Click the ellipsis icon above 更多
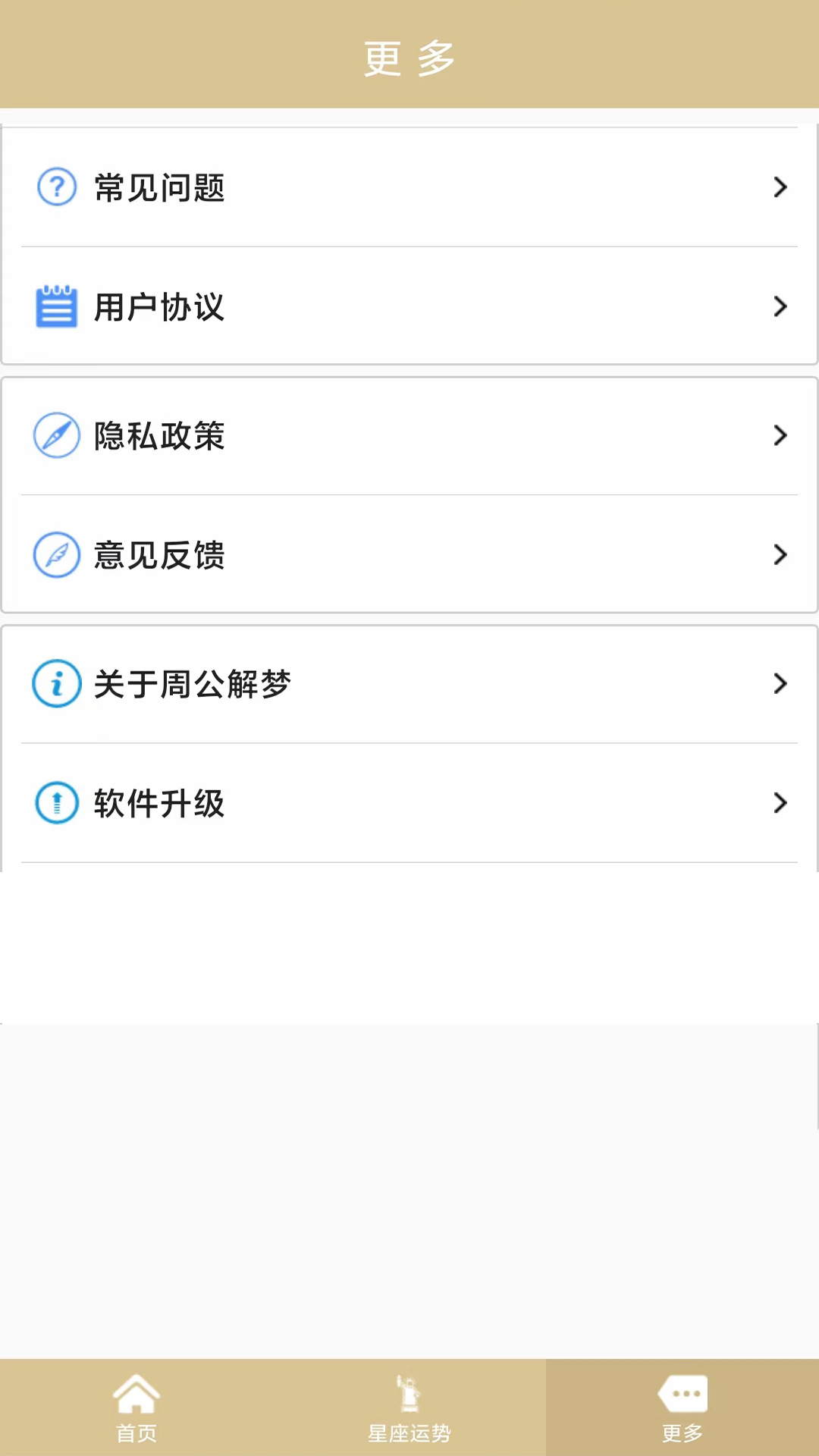Screen dimensions: 819x1456 [682, 1392]
